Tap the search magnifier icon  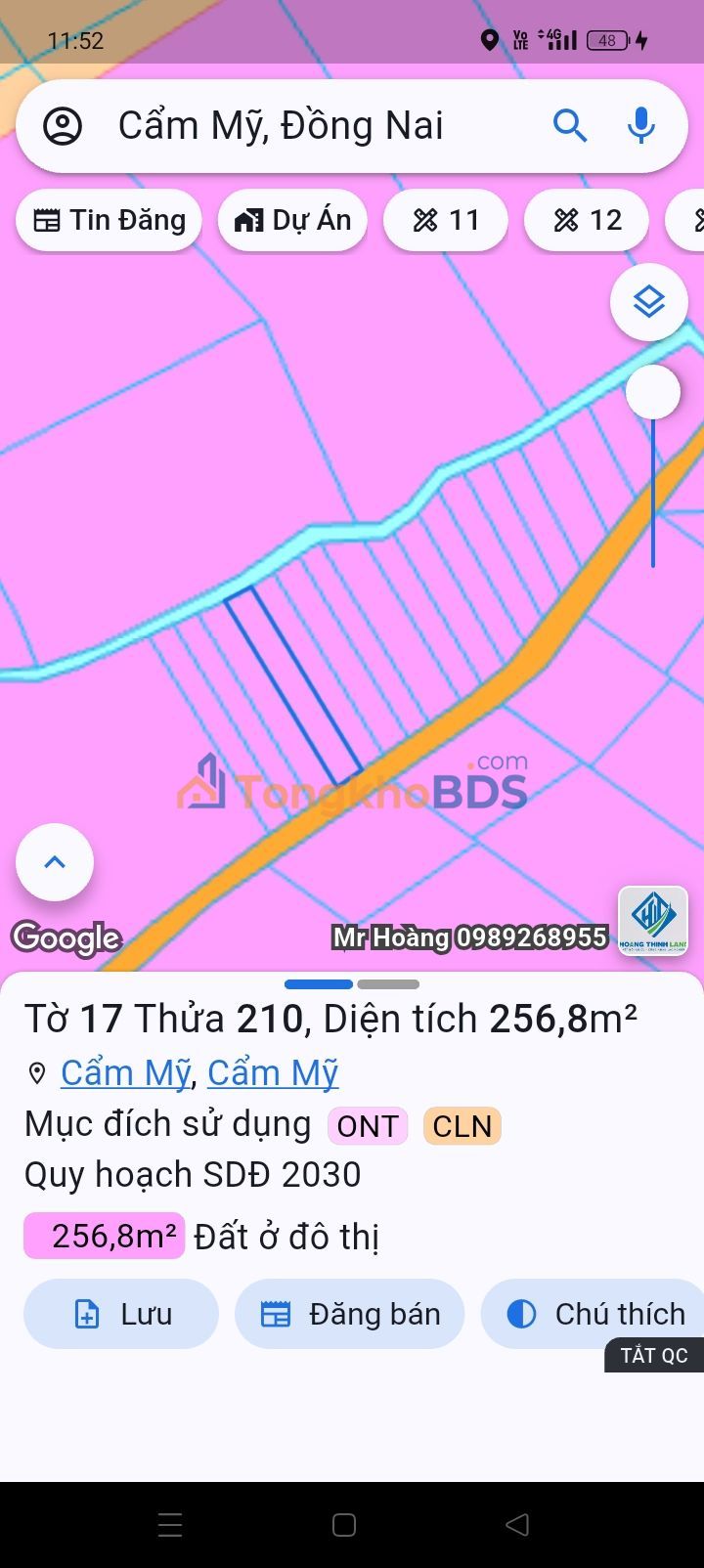[570, 126]
